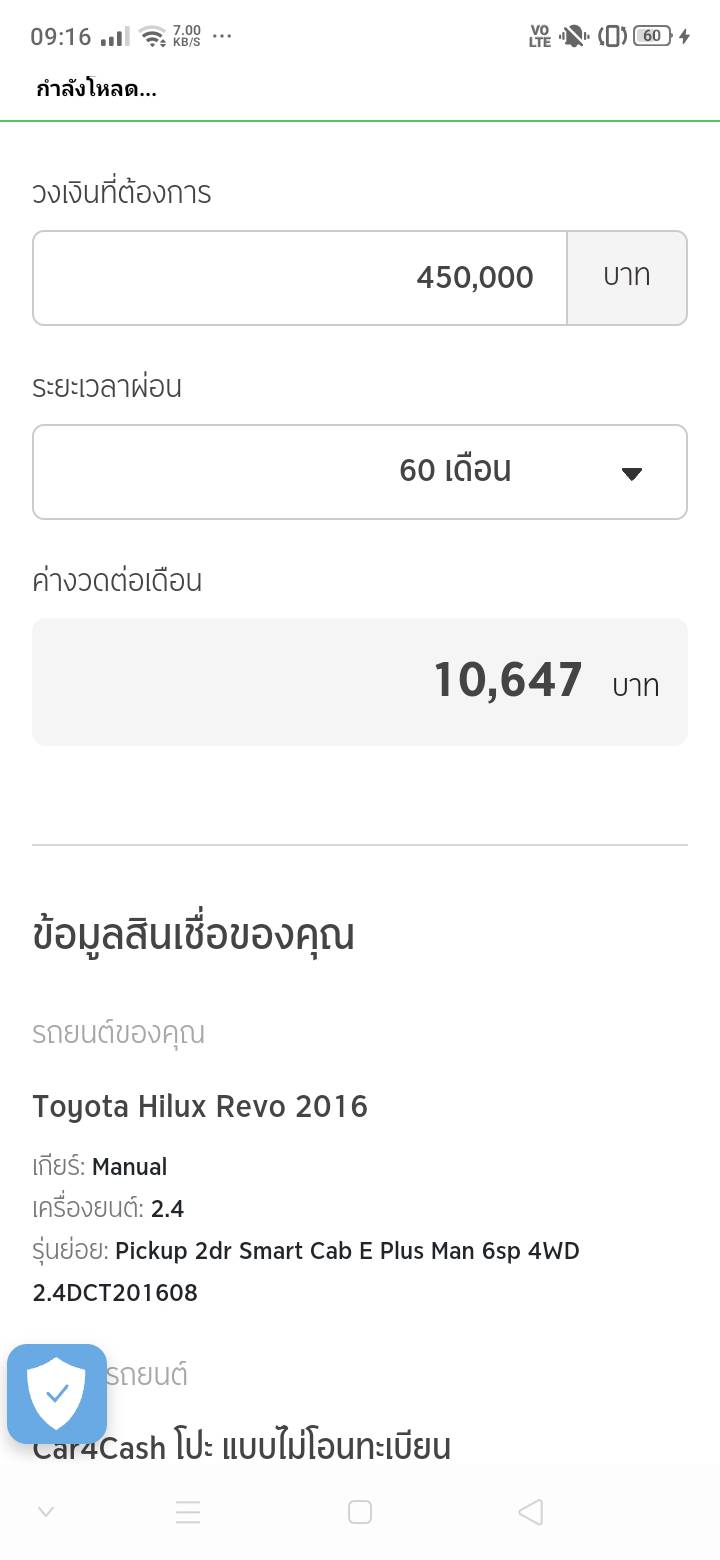The height and width of the screenshot is (1560, 720).
Task: Edit the 450,000 baht loan amount field
Action: (300, 278)
